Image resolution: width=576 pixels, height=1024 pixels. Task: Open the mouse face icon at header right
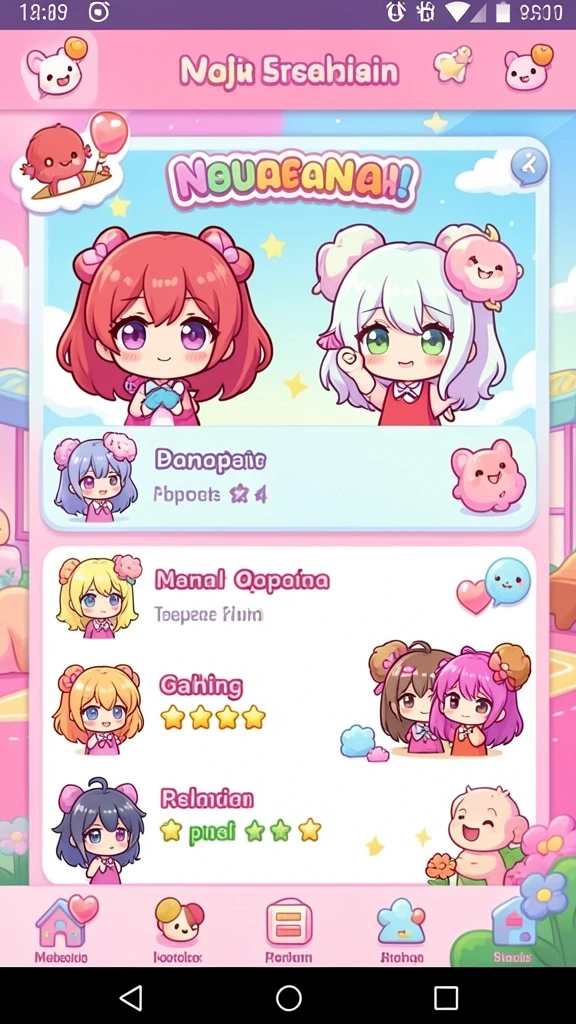click(x=528, y=67)
